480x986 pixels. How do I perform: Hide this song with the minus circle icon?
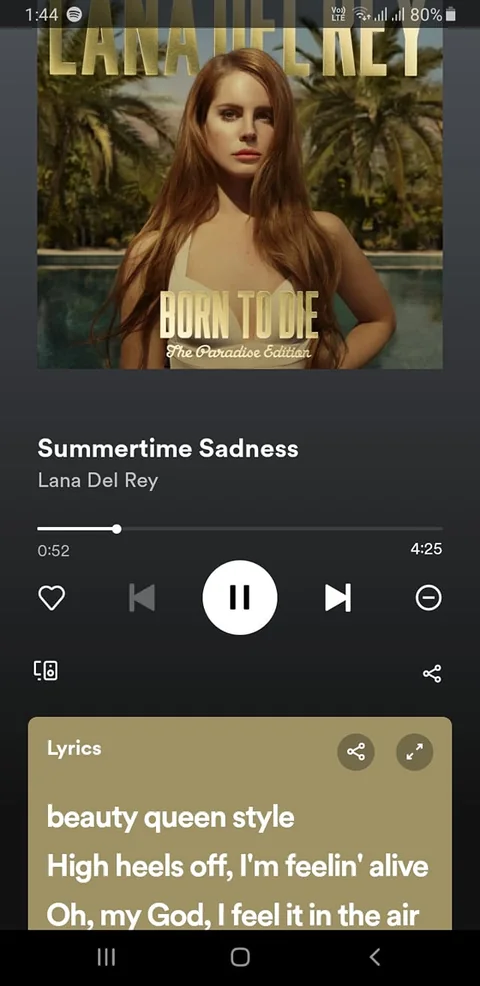tap(428, 597)
